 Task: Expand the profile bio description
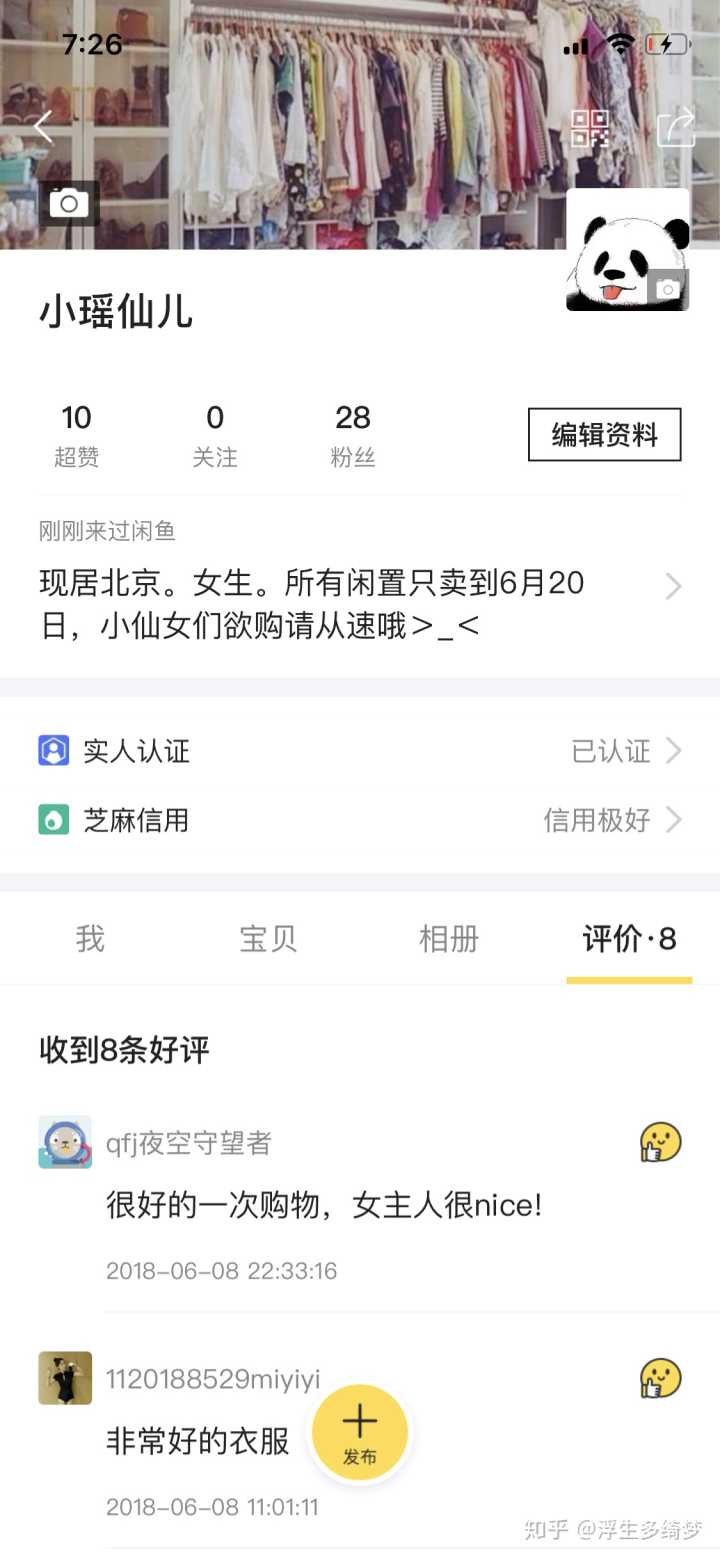tap(360, 604)
